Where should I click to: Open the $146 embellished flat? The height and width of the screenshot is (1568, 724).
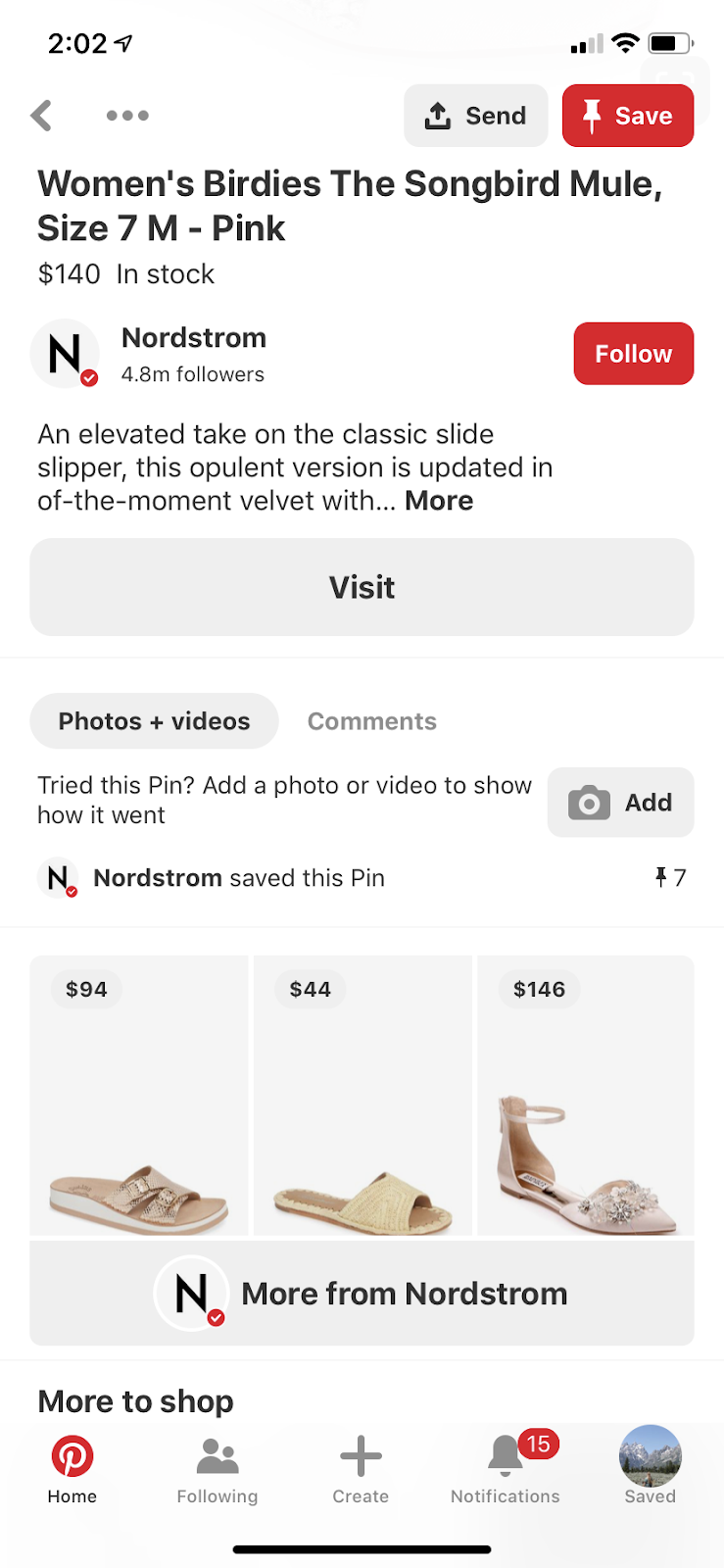[585, 1095]
